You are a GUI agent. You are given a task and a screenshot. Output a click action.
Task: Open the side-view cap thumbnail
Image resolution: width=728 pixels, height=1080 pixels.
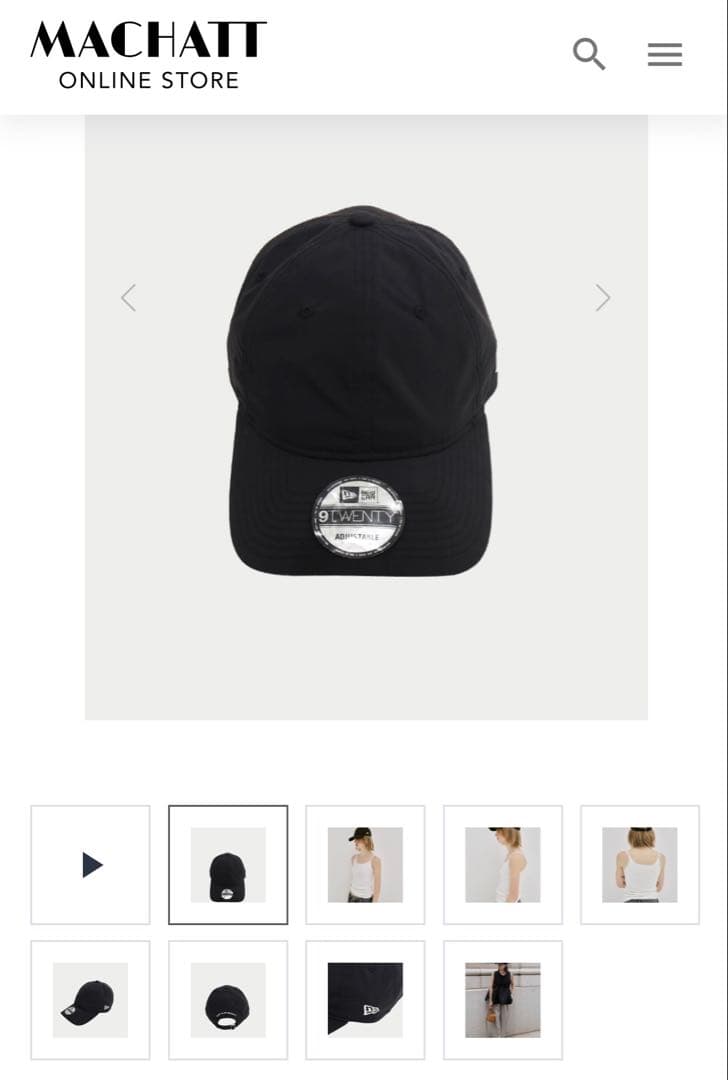coord(90,1000)
